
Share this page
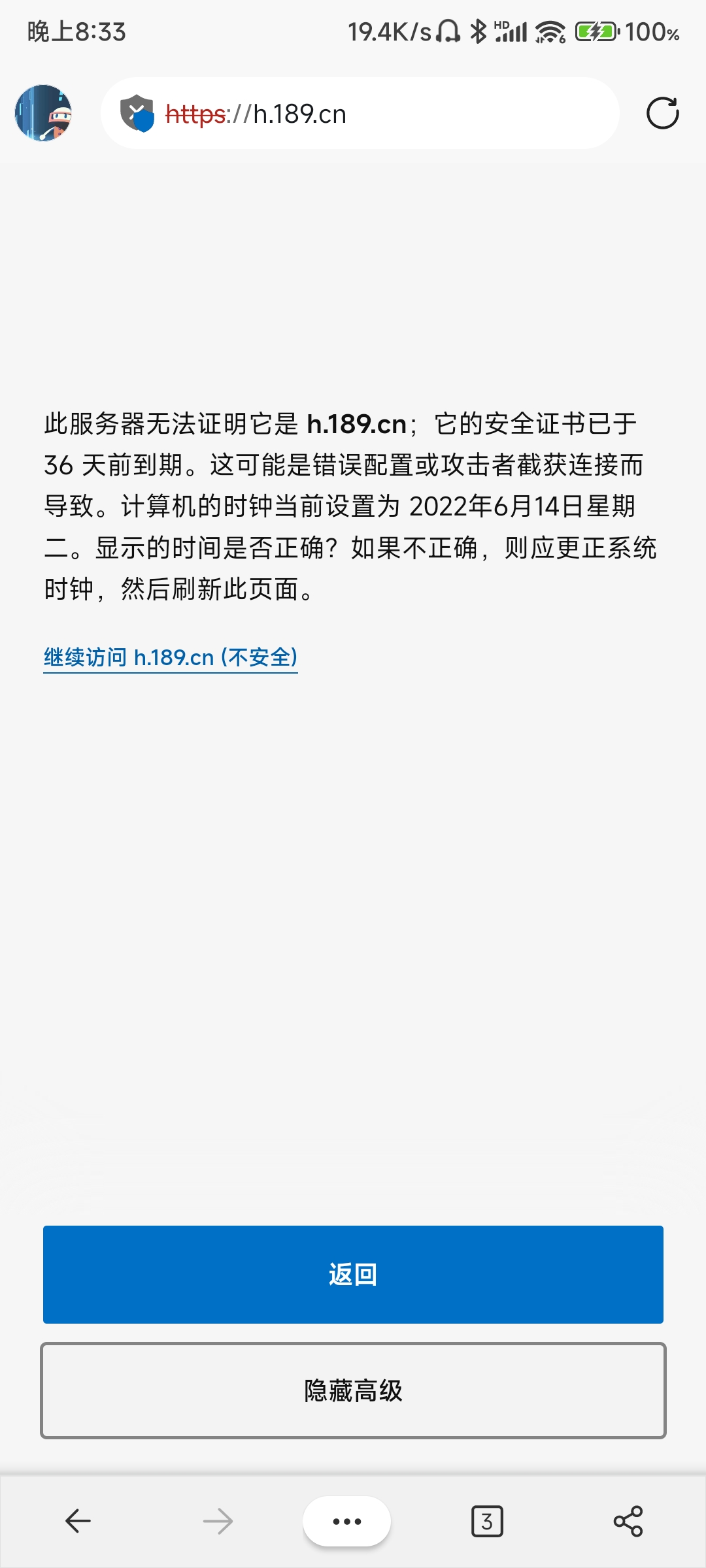[628, 1521]
